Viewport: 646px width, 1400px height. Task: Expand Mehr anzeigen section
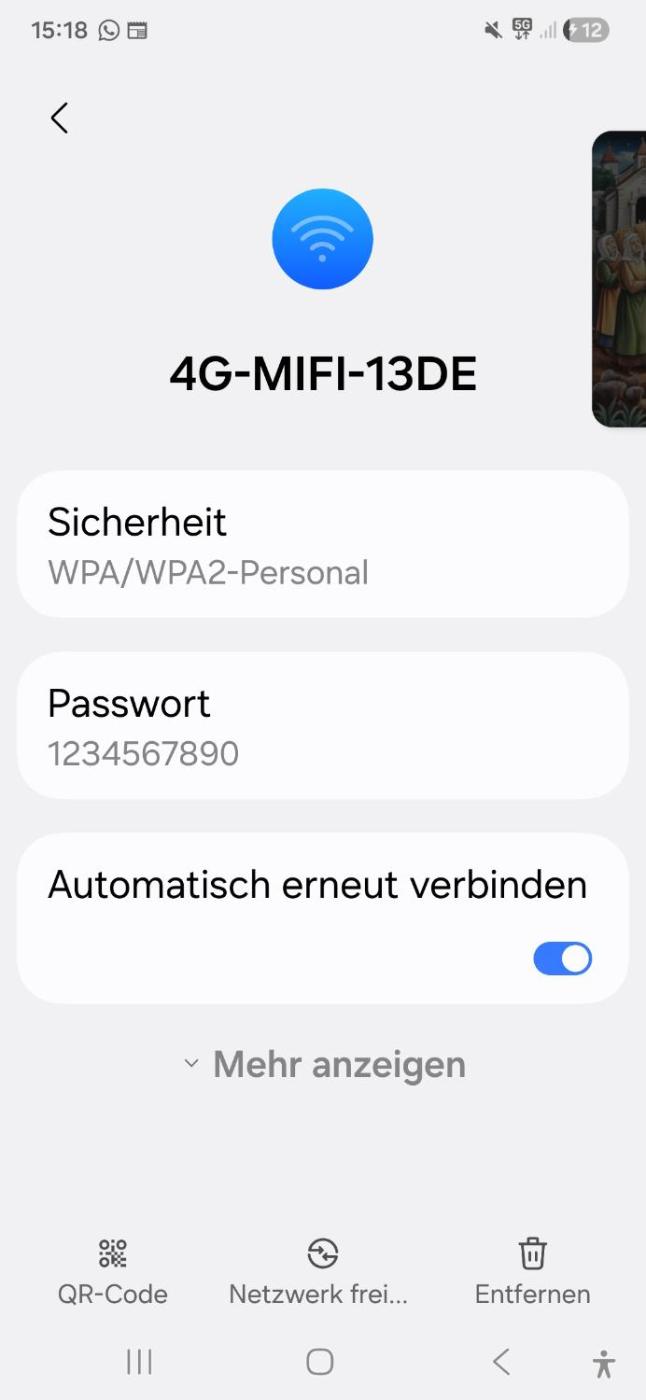click(x=324, y=1065)
